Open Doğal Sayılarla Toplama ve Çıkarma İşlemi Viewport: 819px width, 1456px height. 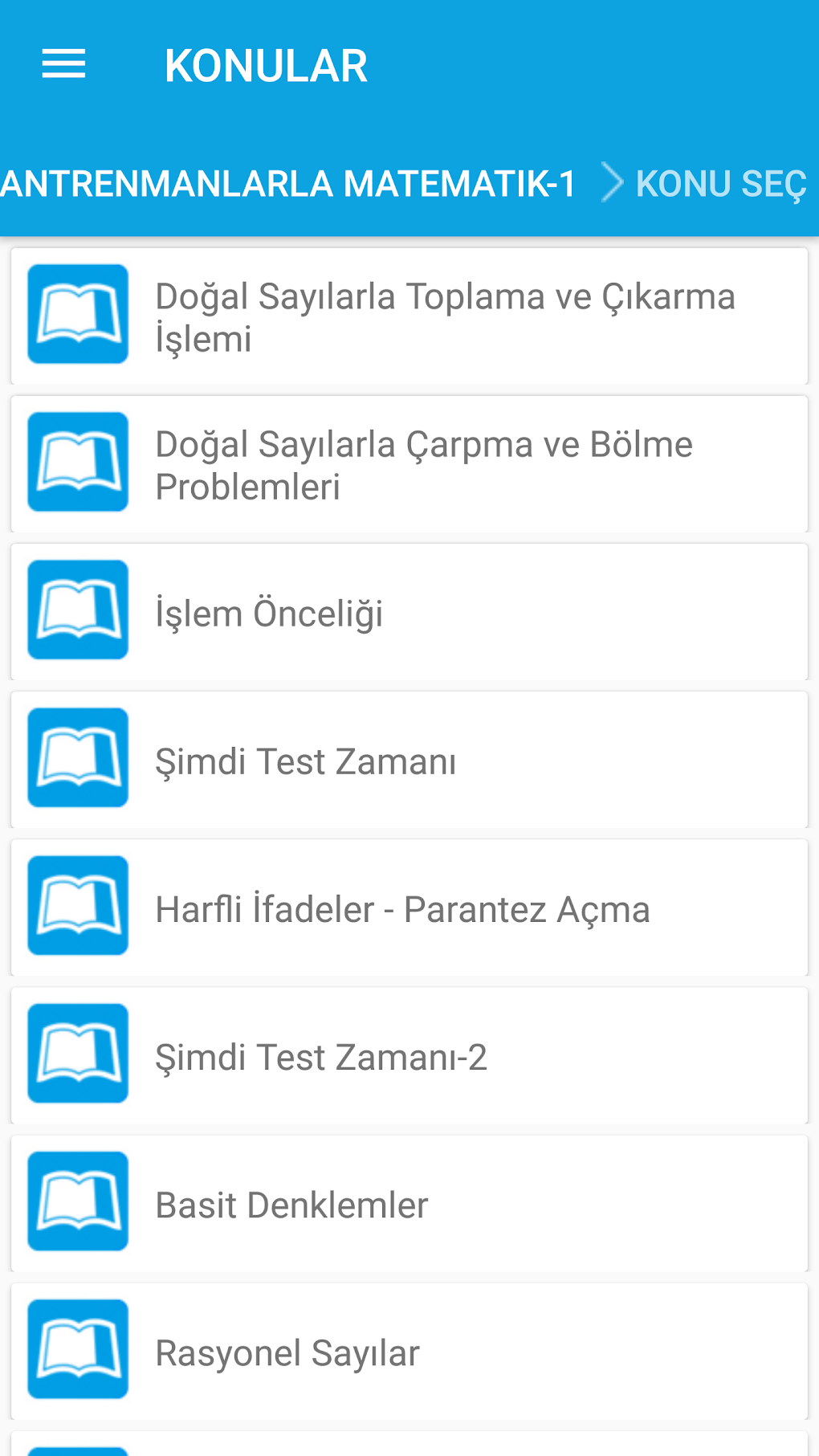409,316
